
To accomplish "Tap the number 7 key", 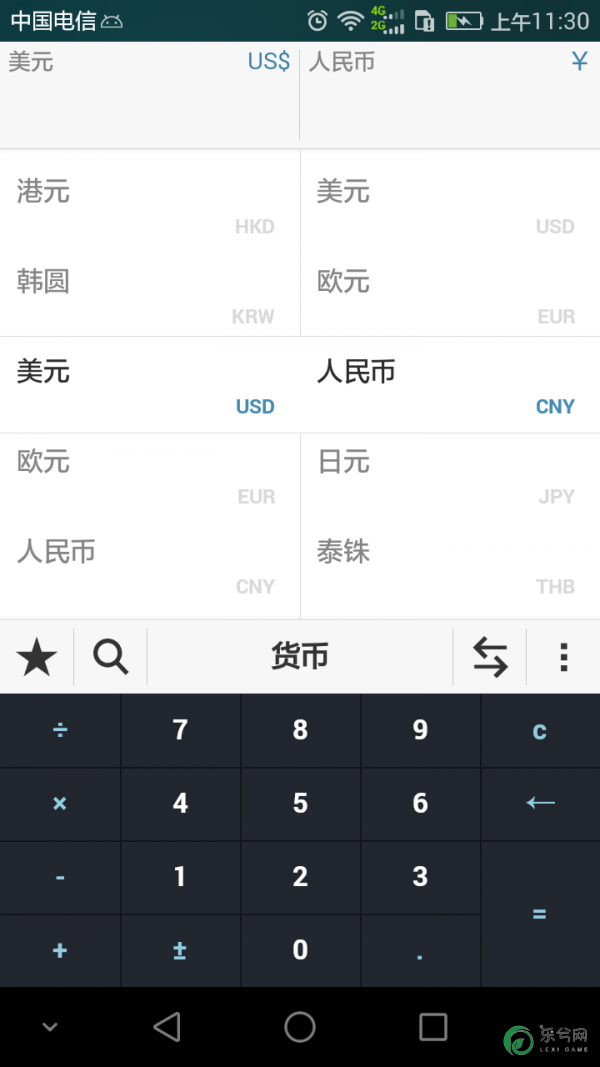I will pos(180,731).
